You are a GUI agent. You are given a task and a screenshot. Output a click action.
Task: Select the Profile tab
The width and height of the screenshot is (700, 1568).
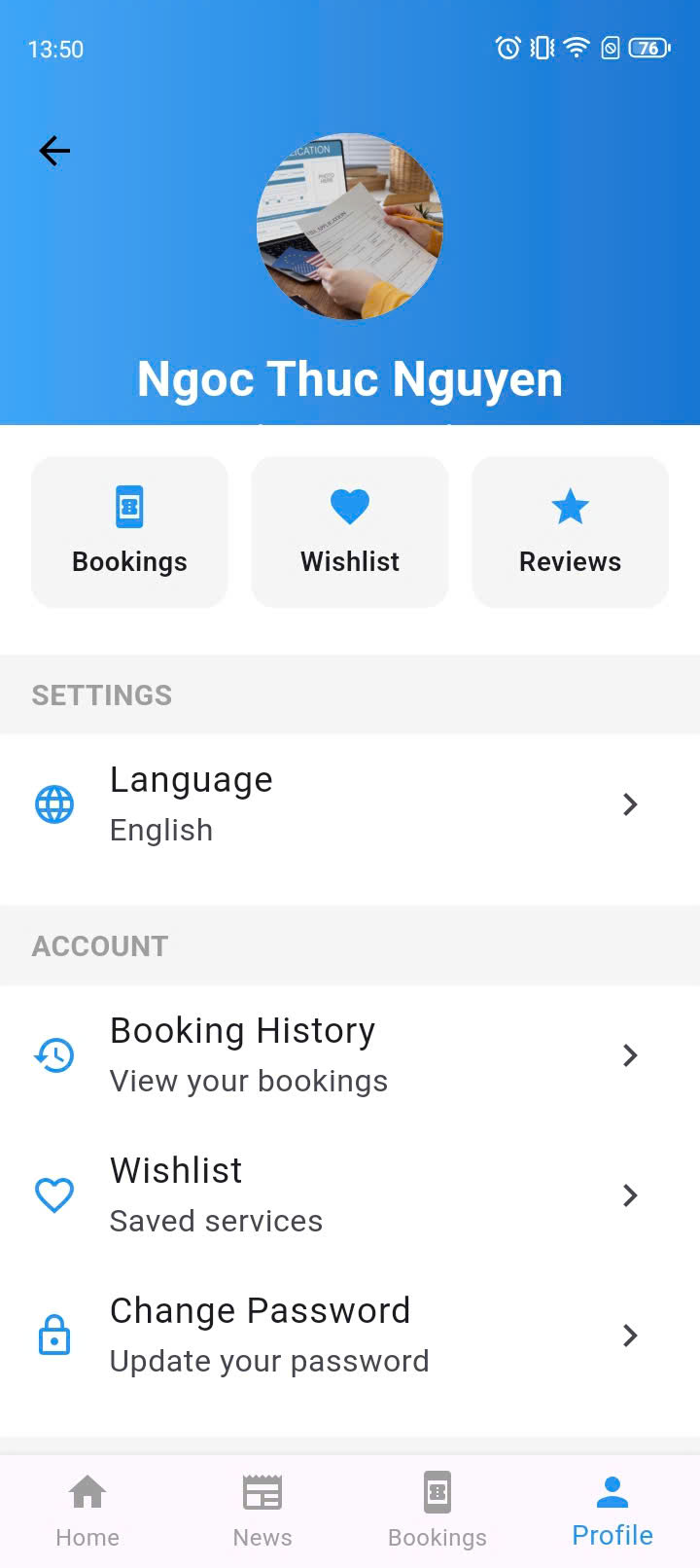612,1511
